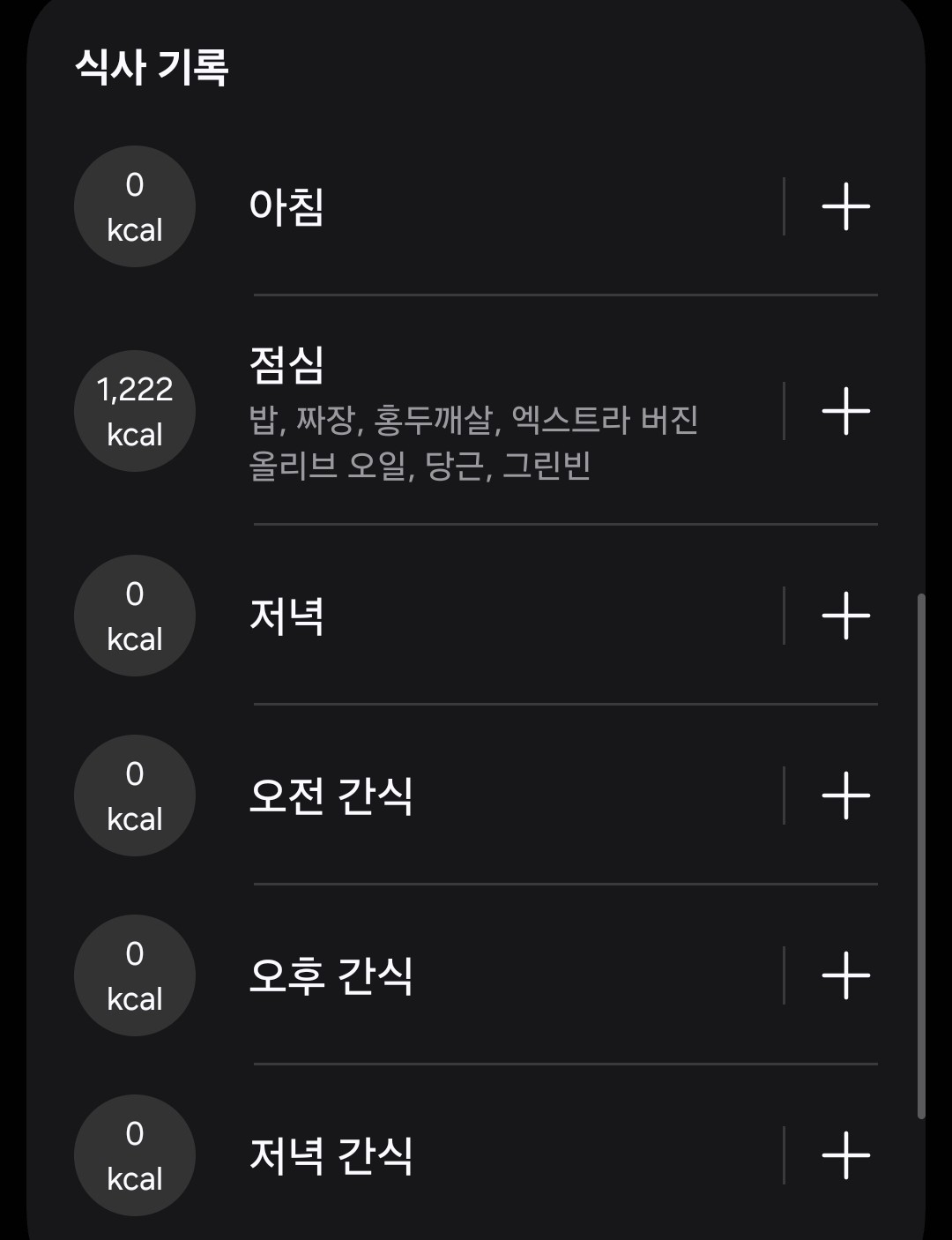Add food to 점심 with the plus icon
952x1240 pixels.
click(845, 411)
